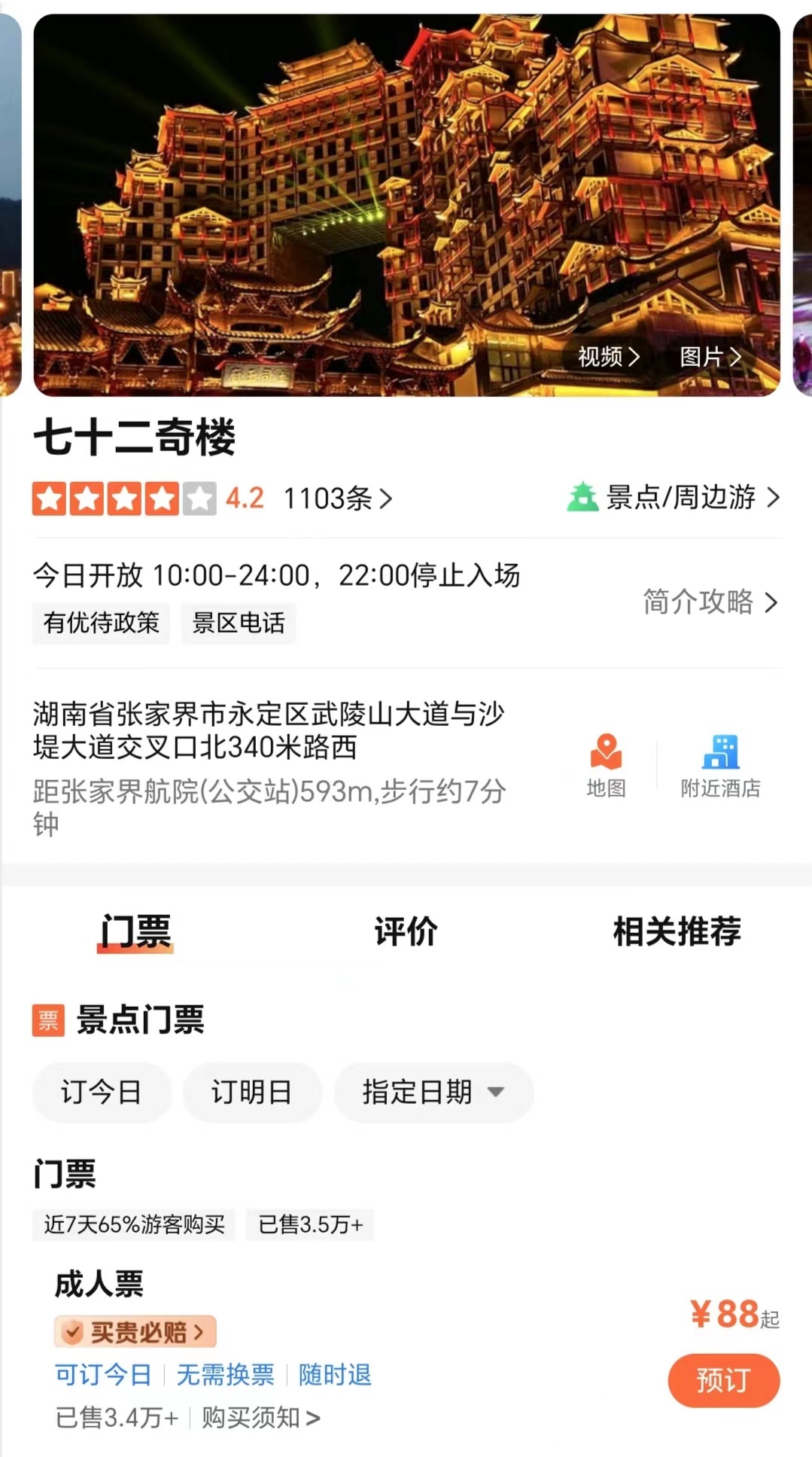Tap 预订 to book adult ticket
The width and height of the screenshot is (812, 1457).
click(723, 1380)
